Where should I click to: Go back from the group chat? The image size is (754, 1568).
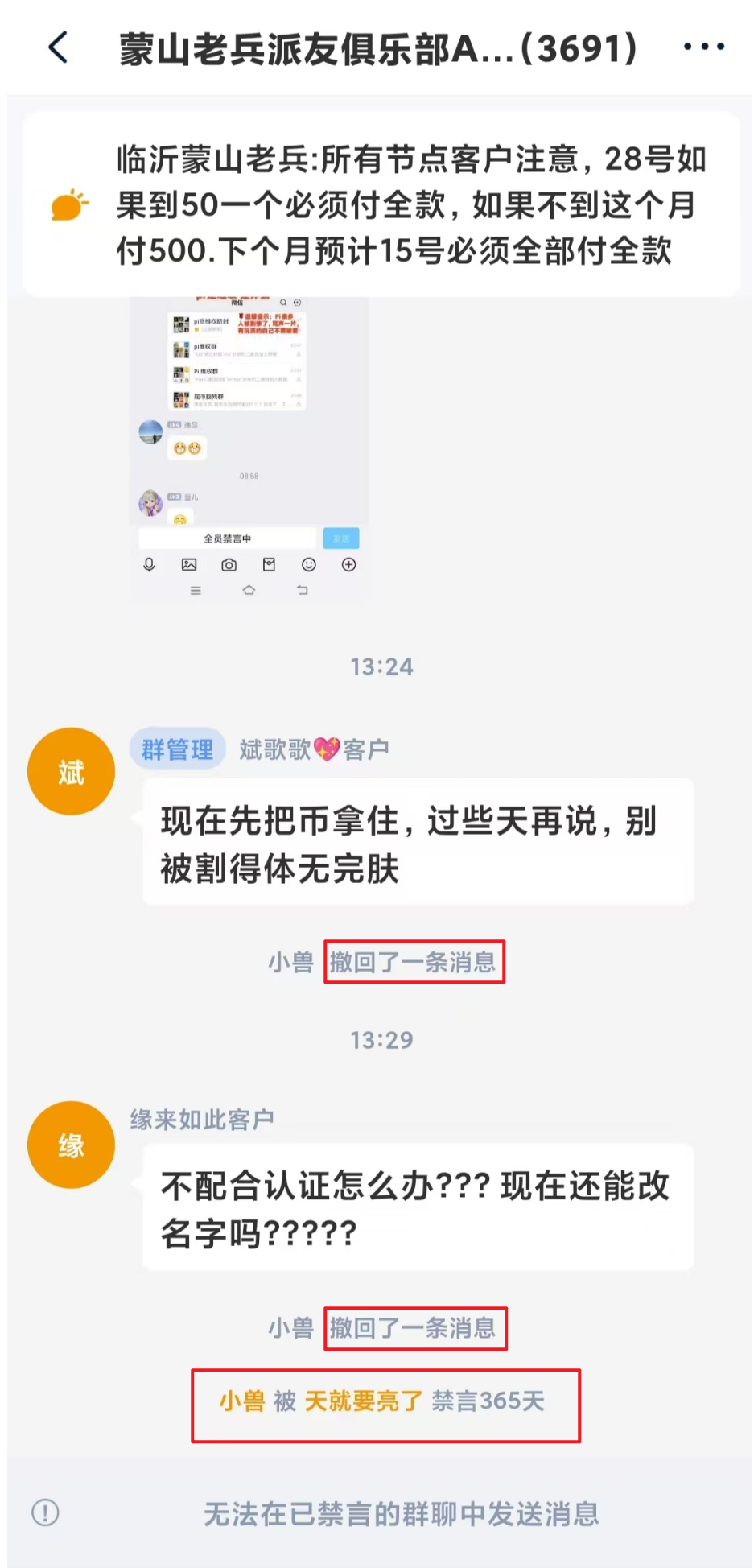(x=58, y=48)
